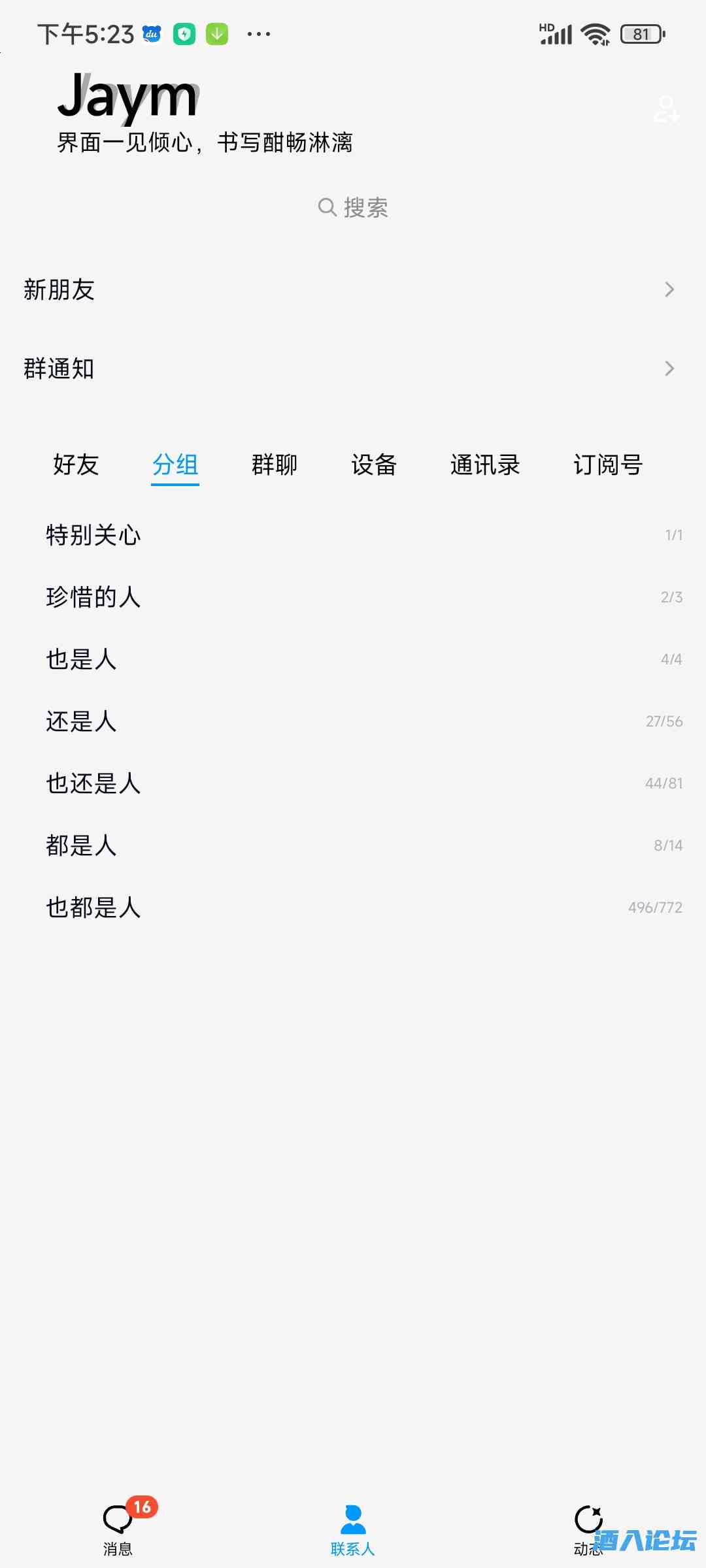Open the add friend panel at top right
Viewport: 706px width, 1568px height.
point(667,111)
